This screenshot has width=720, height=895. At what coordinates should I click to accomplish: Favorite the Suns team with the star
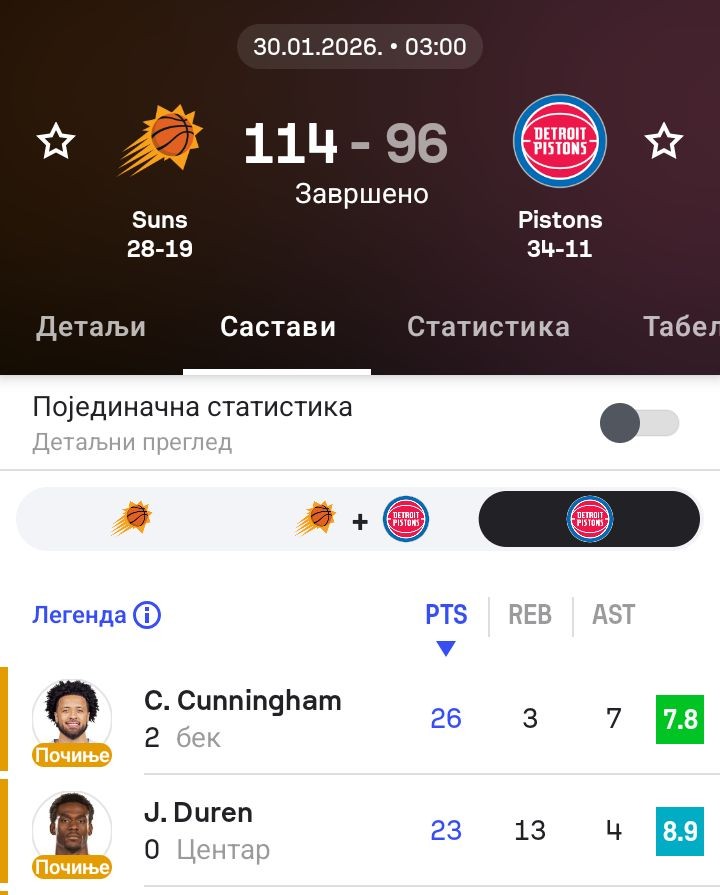[x=56, y=142]
